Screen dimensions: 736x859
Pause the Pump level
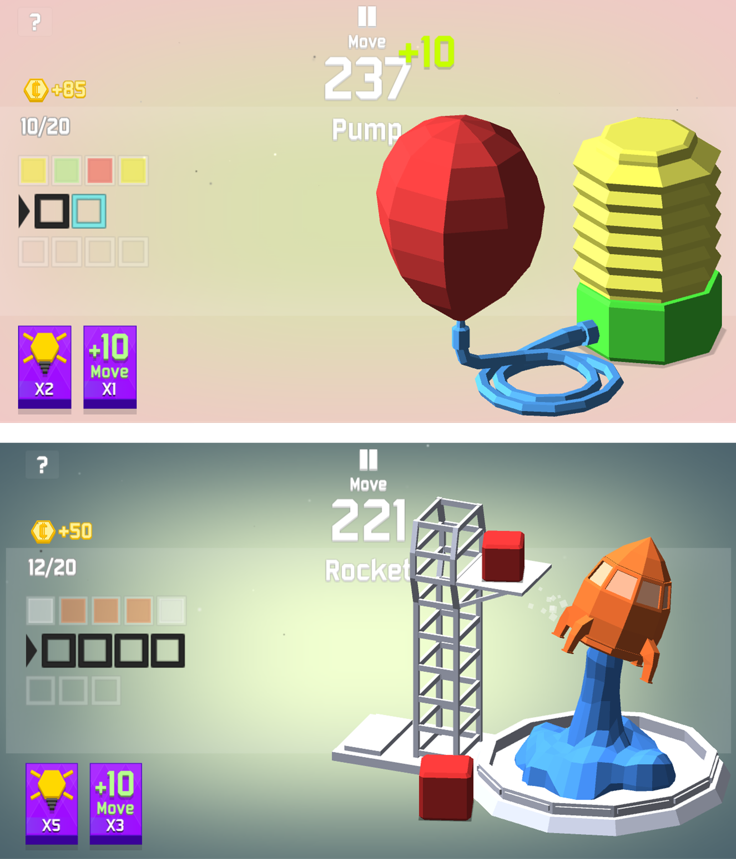367,17
